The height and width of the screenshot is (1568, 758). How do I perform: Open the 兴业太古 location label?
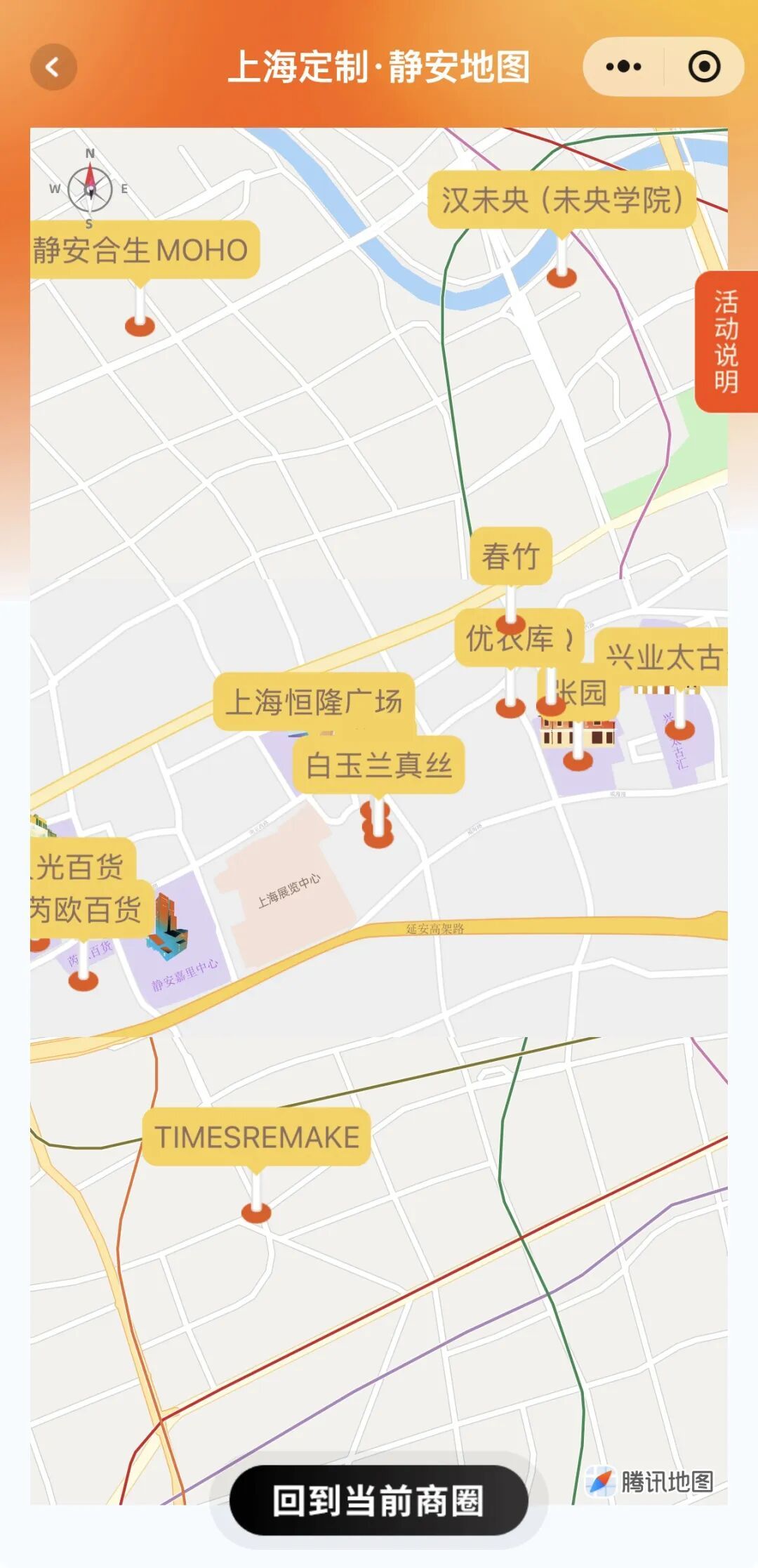pyautogui.click(x=663, y=657)
